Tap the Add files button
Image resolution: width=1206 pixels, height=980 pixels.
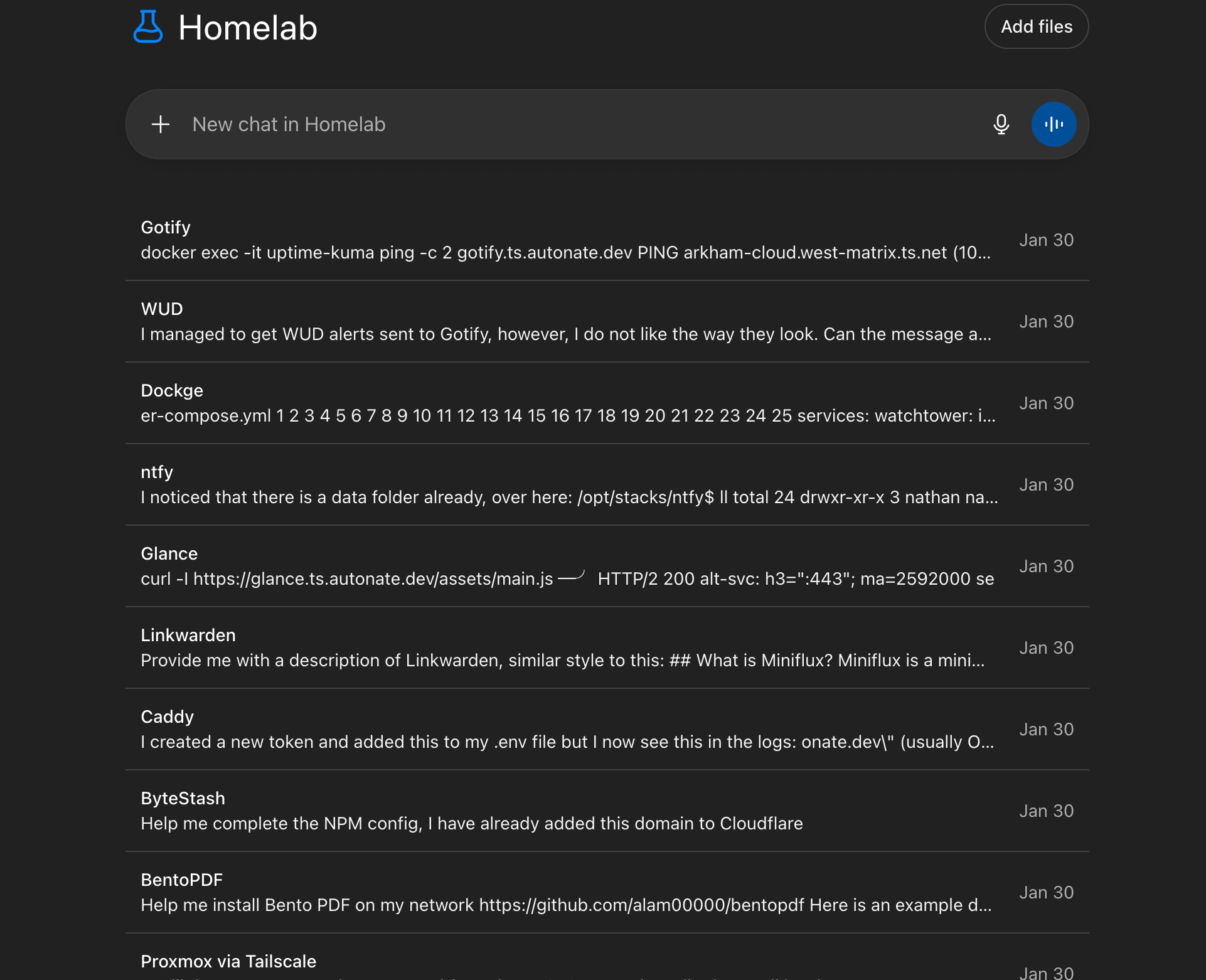coord(1036,27)
